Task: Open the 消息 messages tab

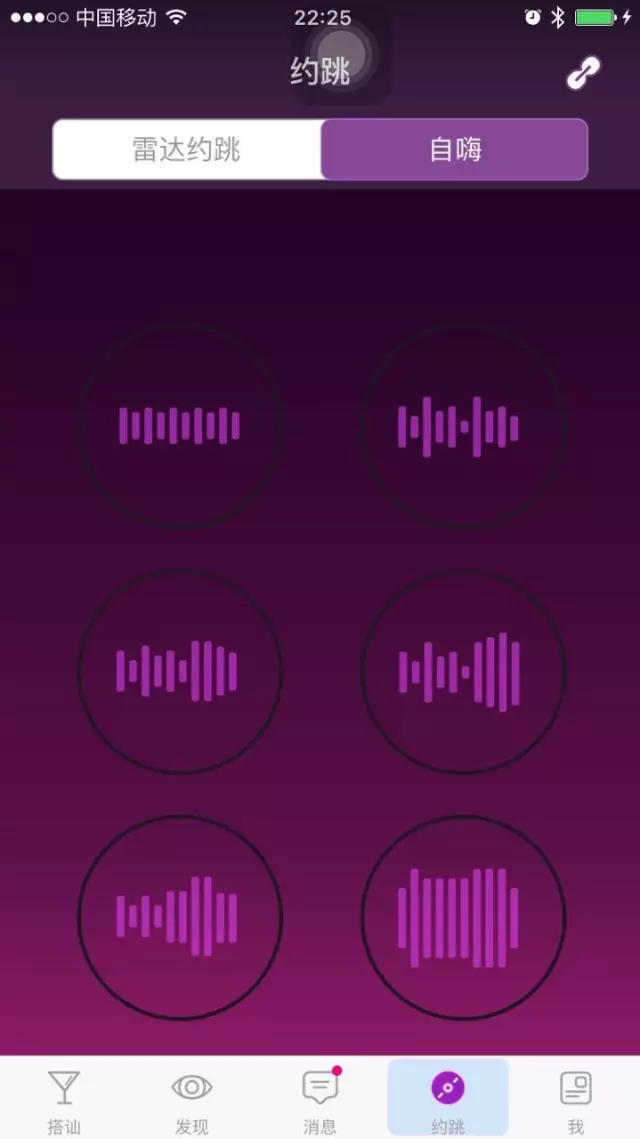Action: pyautogui.click(x=320, y=1099)
